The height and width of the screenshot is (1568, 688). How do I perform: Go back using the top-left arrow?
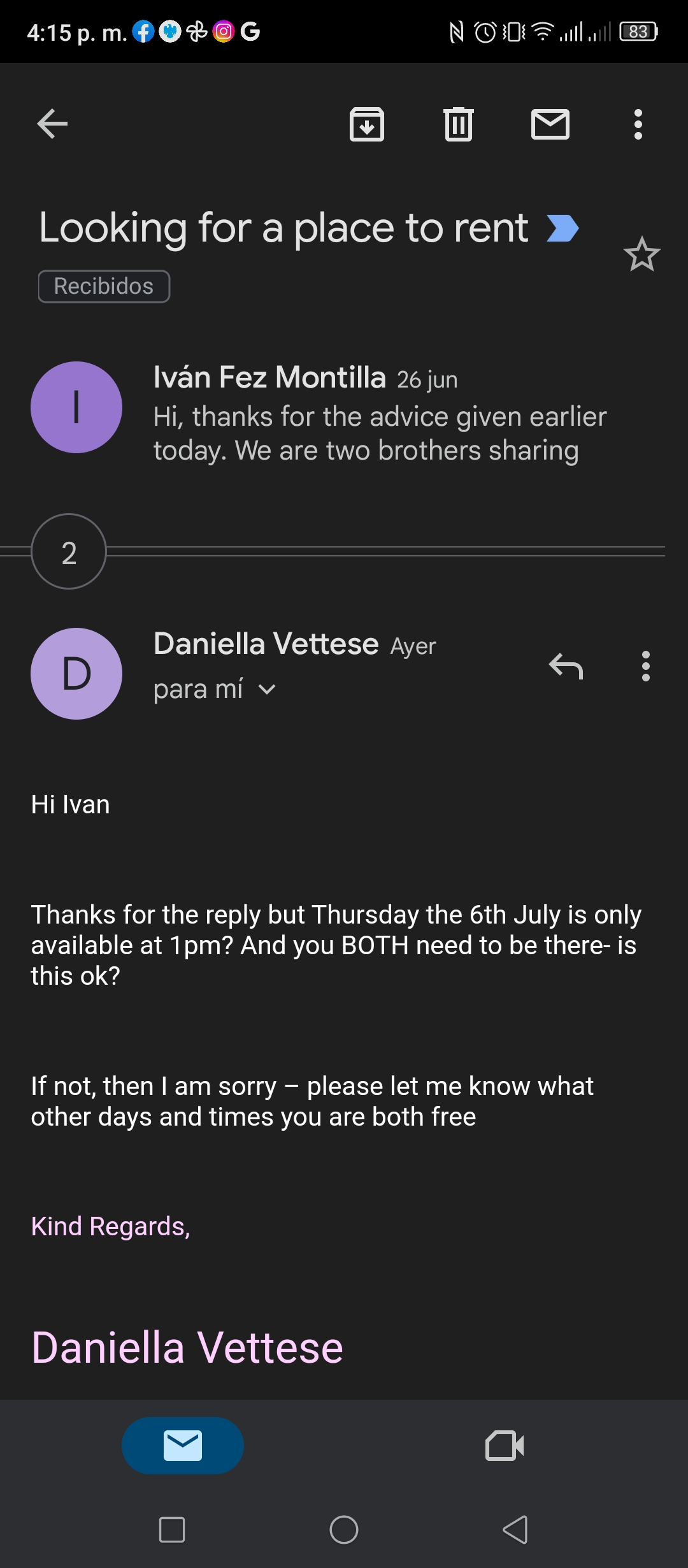(52, 124)
